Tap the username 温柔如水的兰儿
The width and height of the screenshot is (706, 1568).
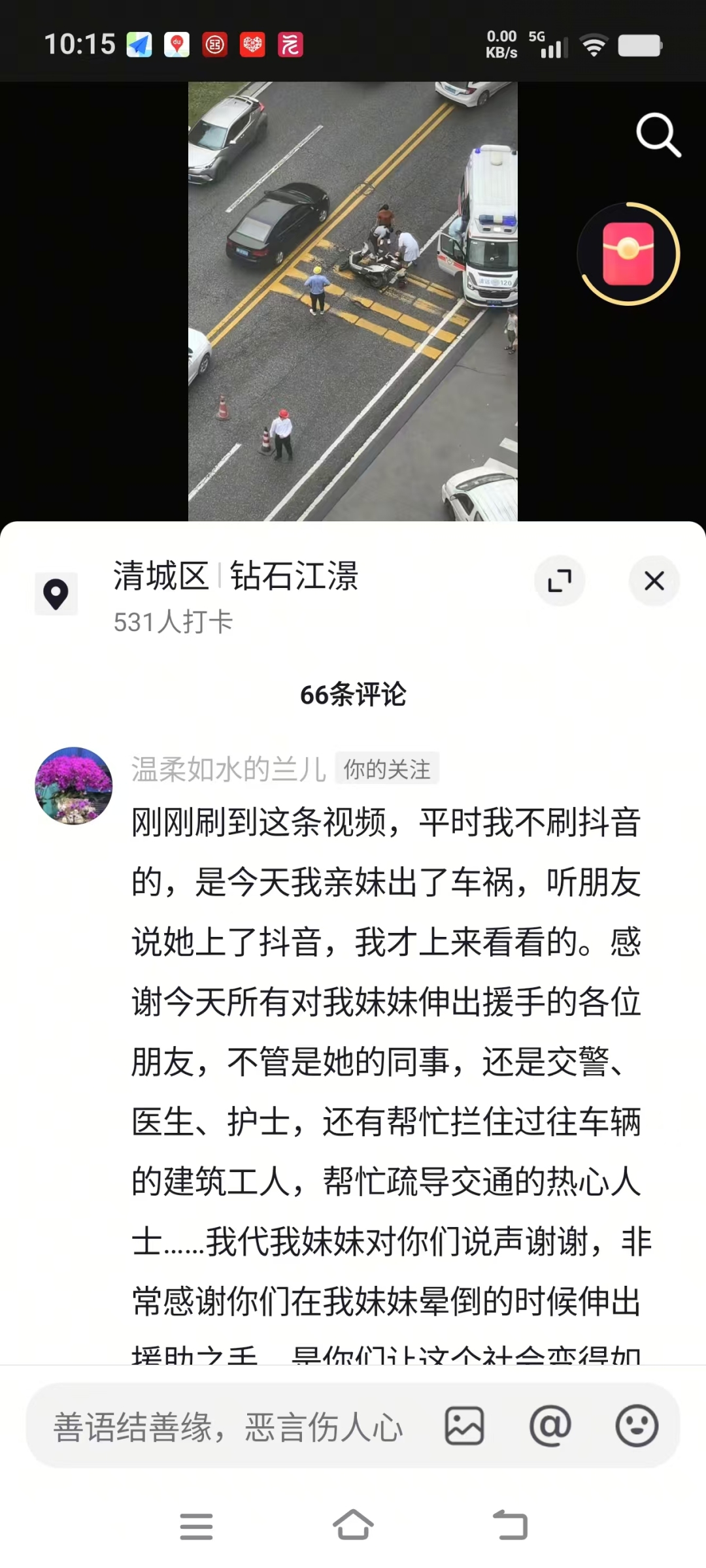point(228,770)
